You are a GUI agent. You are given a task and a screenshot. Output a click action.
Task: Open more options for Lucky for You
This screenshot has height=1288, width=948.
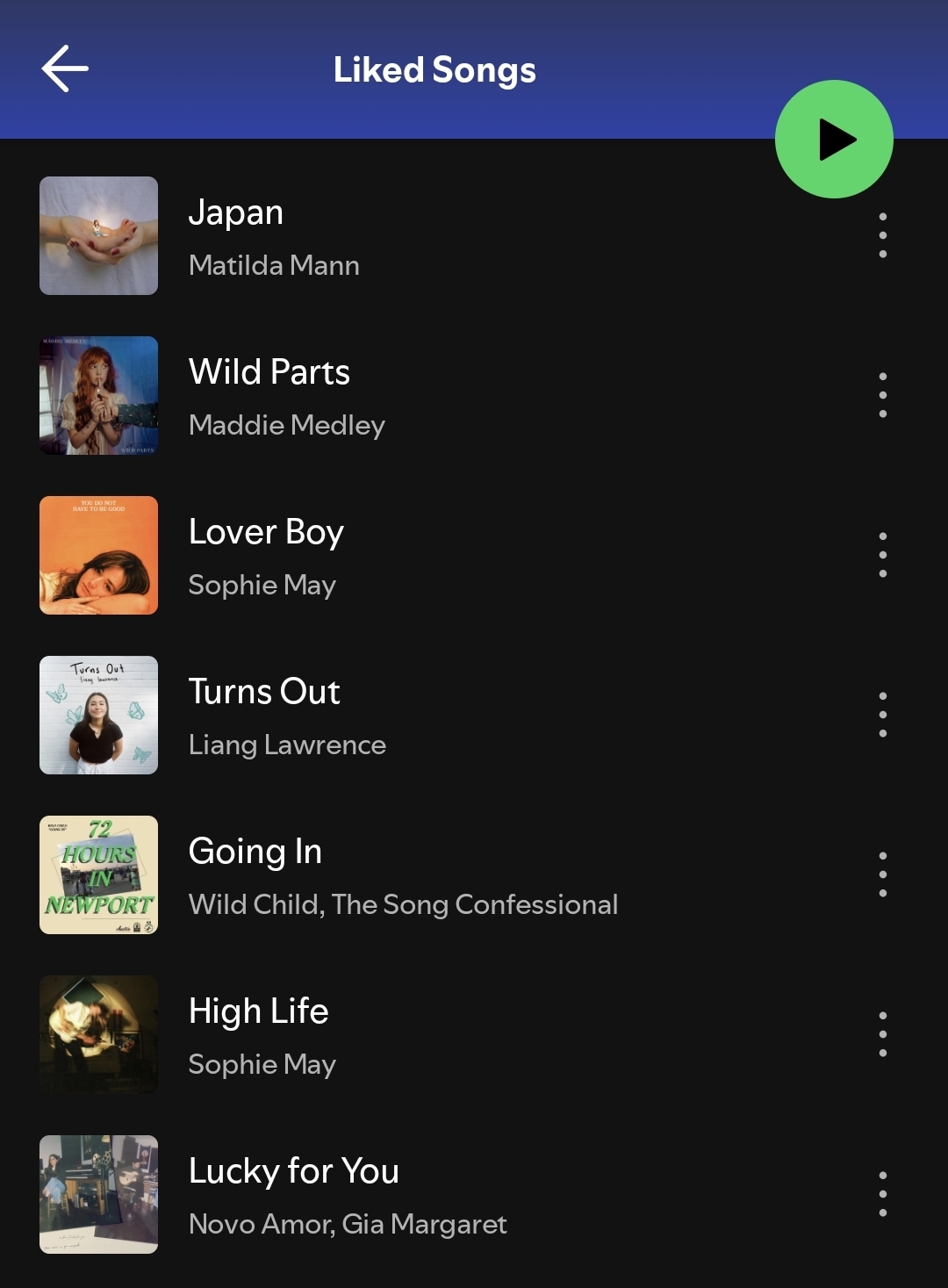point(882,1194)
